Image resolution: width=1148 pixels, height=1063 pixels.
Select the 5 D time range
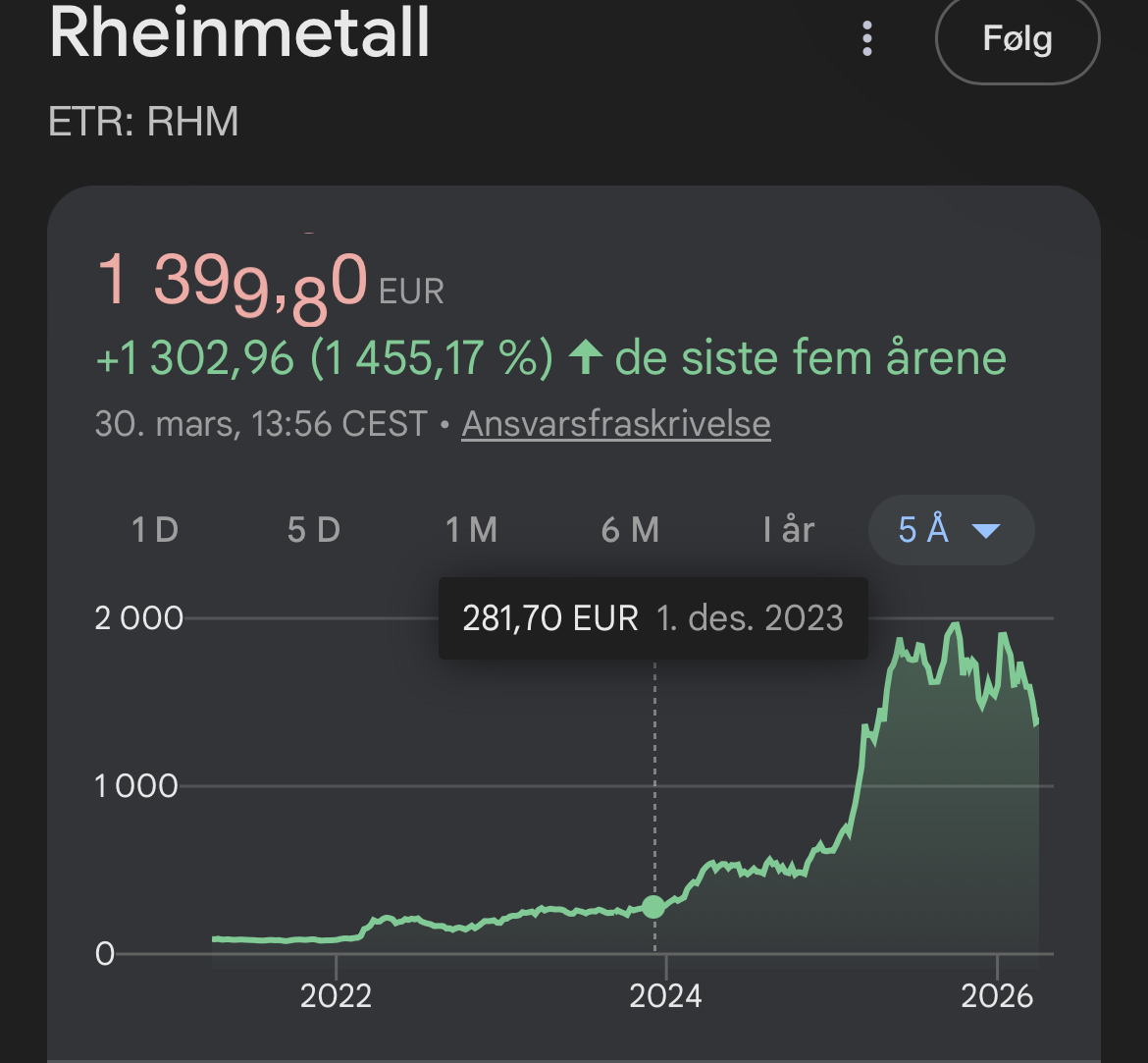pyautogui.click(x=314, y=530)
